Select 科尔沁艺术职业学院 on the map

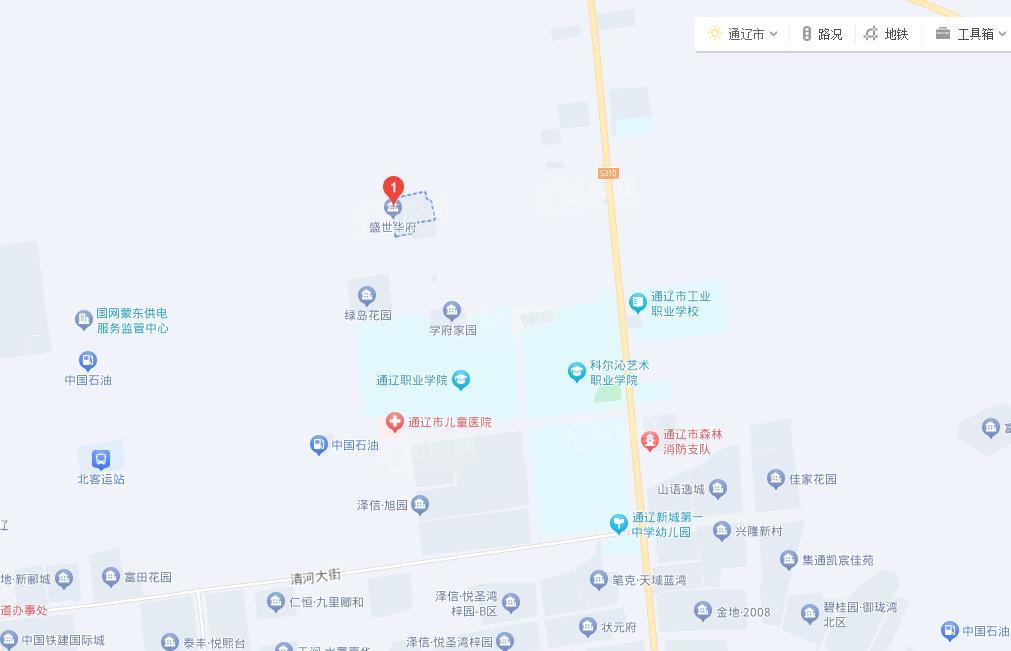coord(576,372)
